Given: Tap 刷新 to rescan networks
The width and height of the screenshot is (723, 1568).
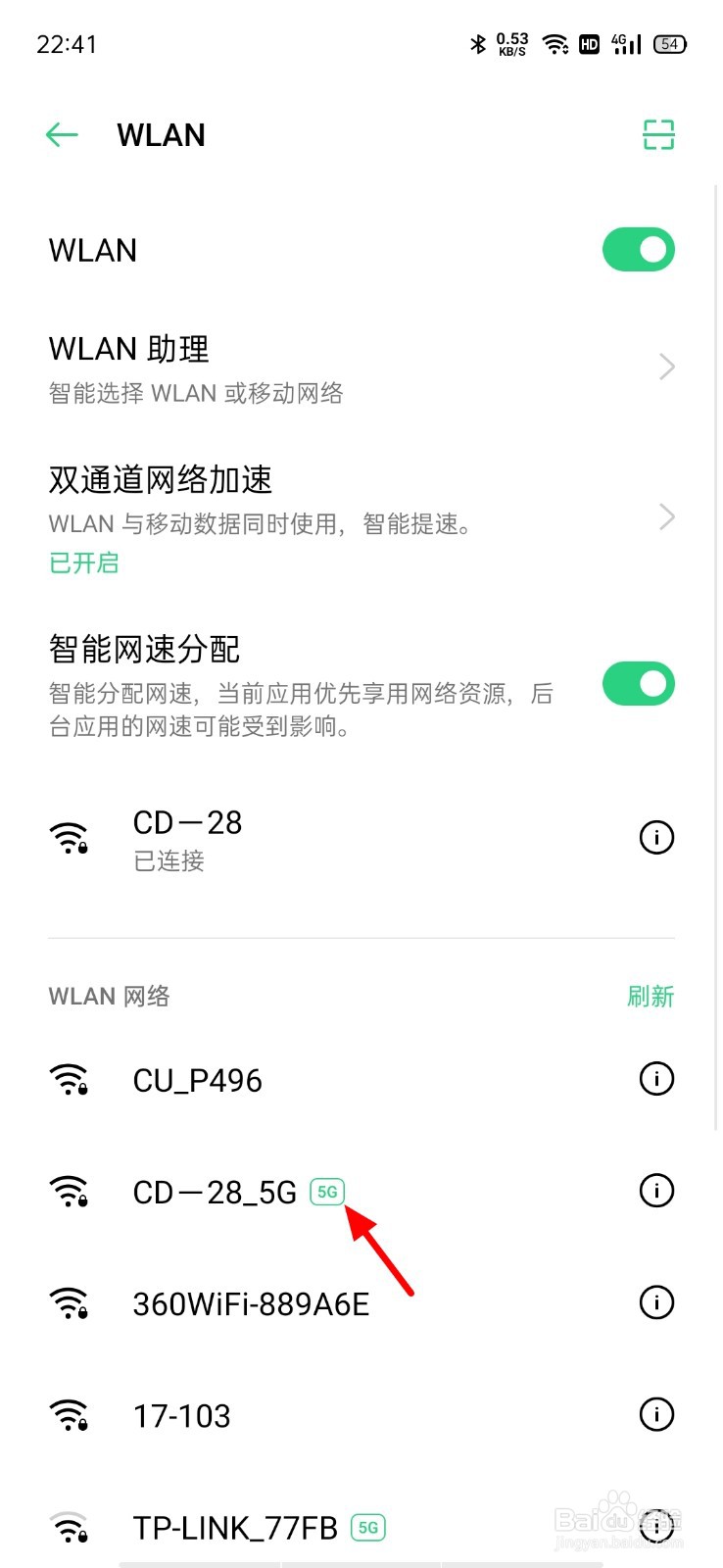Looking at the screenshot, I should pyautogui.click(x=651, y=997).
